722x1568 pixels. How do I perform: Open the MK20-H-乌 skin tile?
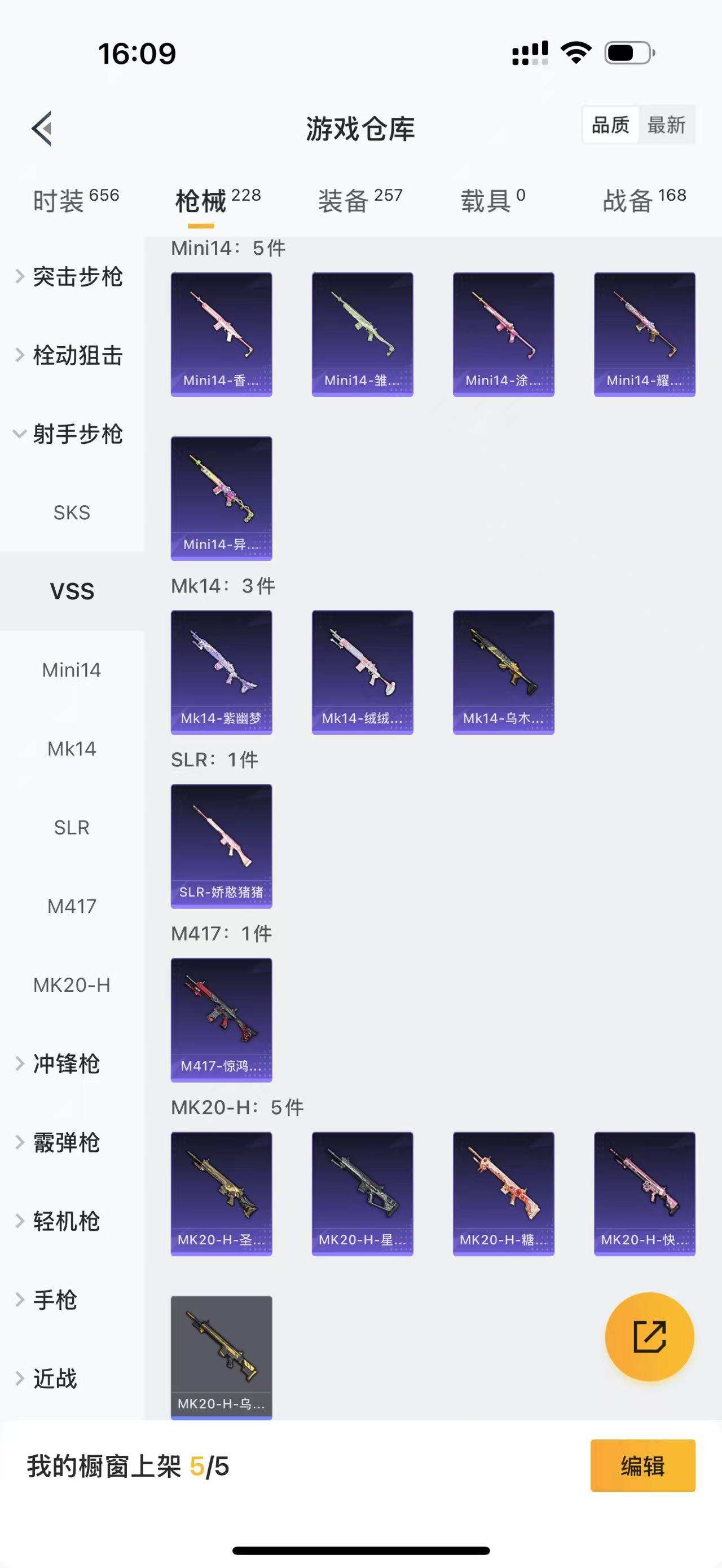coord(221,1357)
